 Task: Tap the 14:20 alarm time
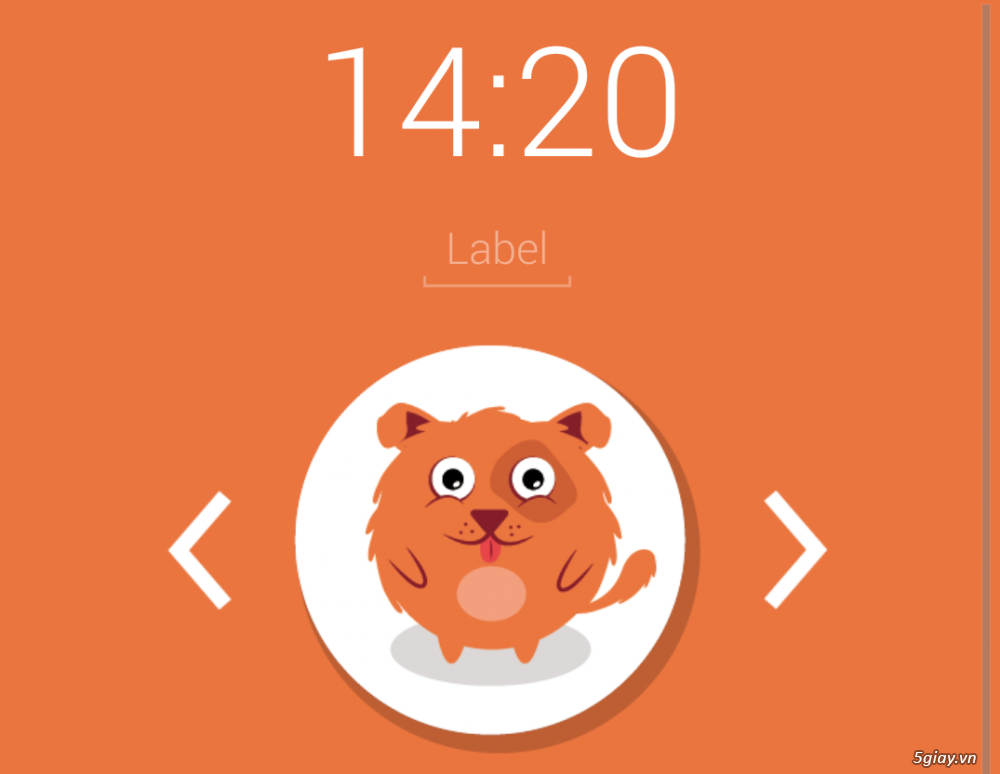(500, 100)
